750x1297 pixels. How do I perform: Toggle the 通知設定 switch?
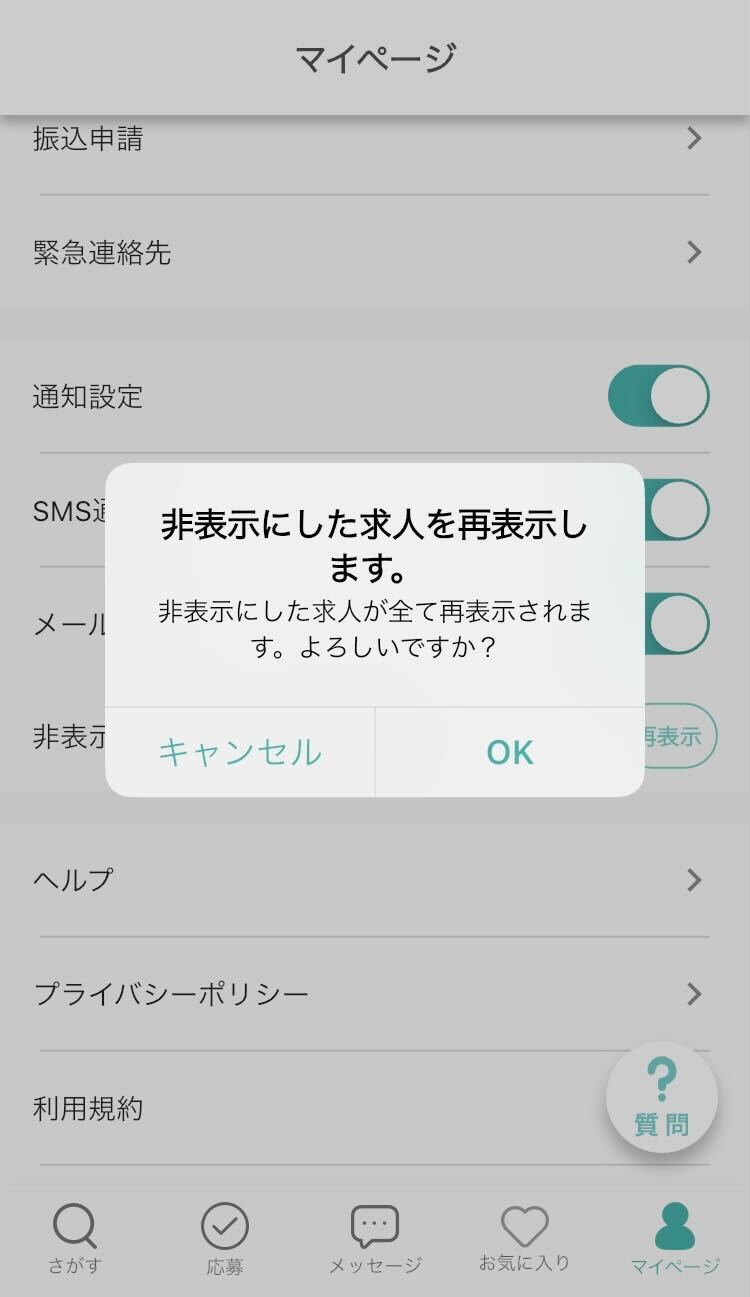click(658, 396)
